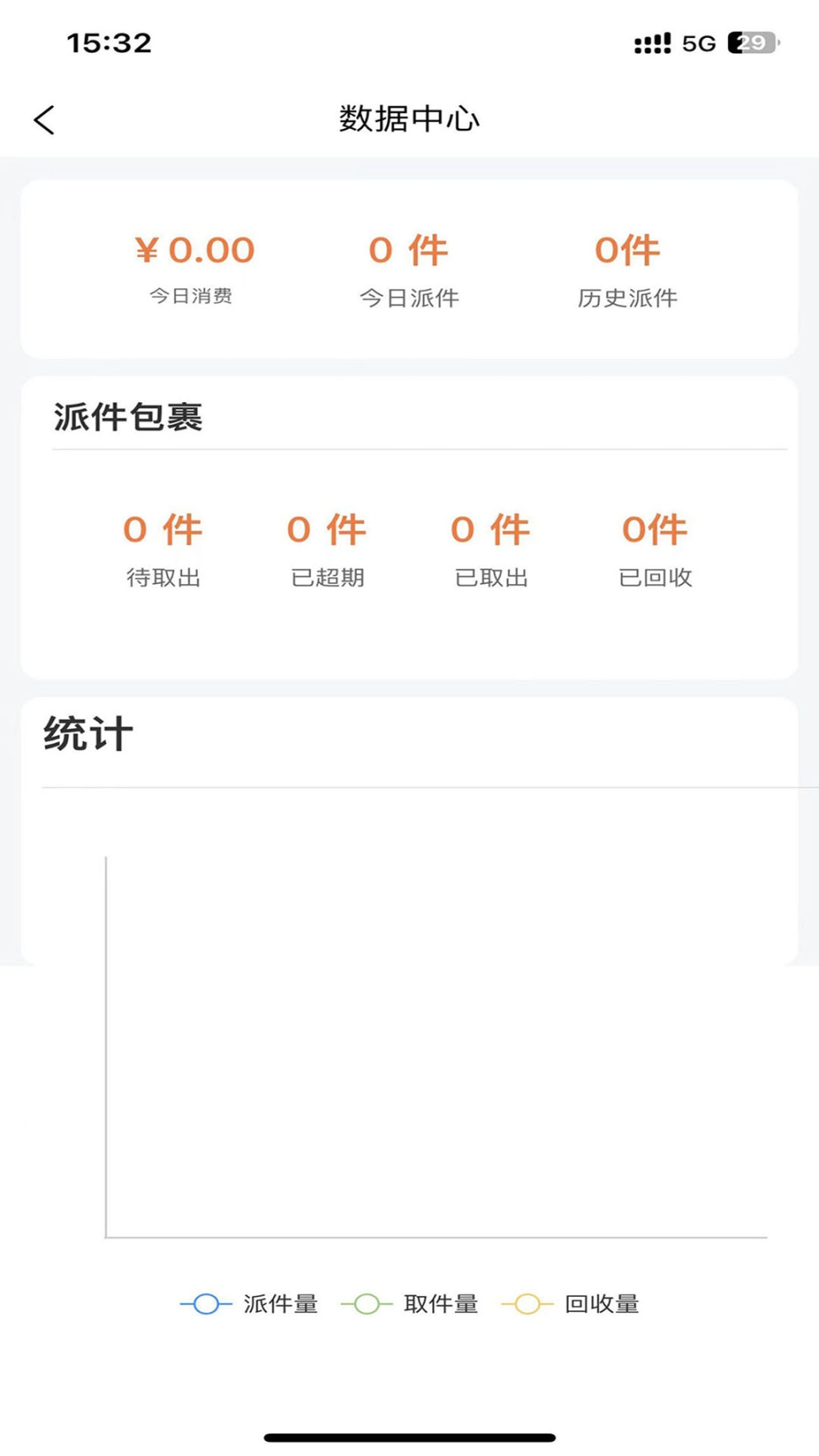Select the 历史派件 stat
This screenshot has width=819, height=1456.
point(629,270)
